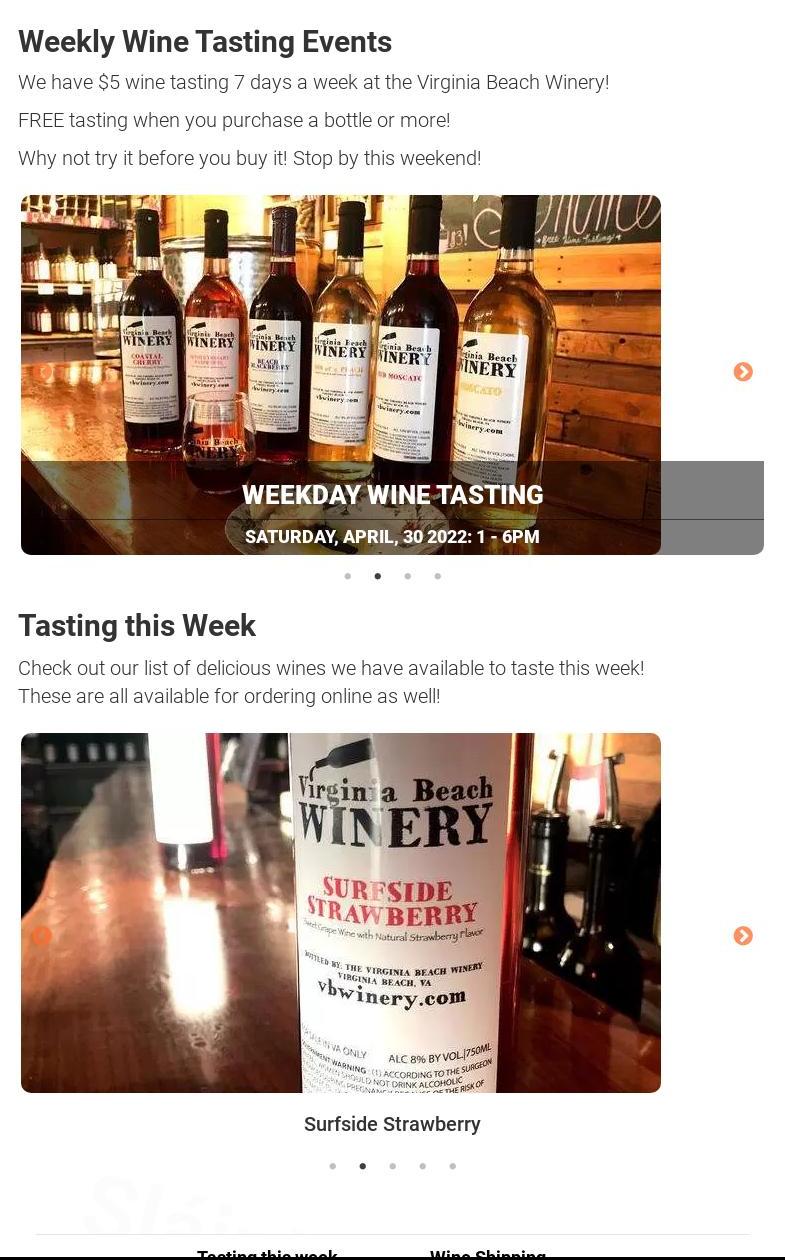Jump to third wine carousel dot

[x=393, y=1166]
